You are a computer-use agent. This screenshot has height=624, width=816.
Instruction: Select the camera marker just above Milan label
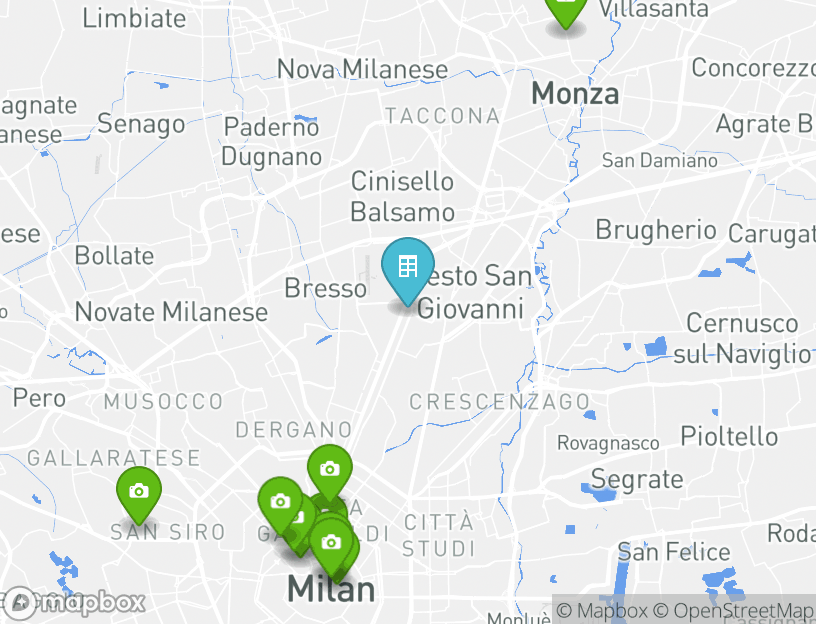click(332, 543)
